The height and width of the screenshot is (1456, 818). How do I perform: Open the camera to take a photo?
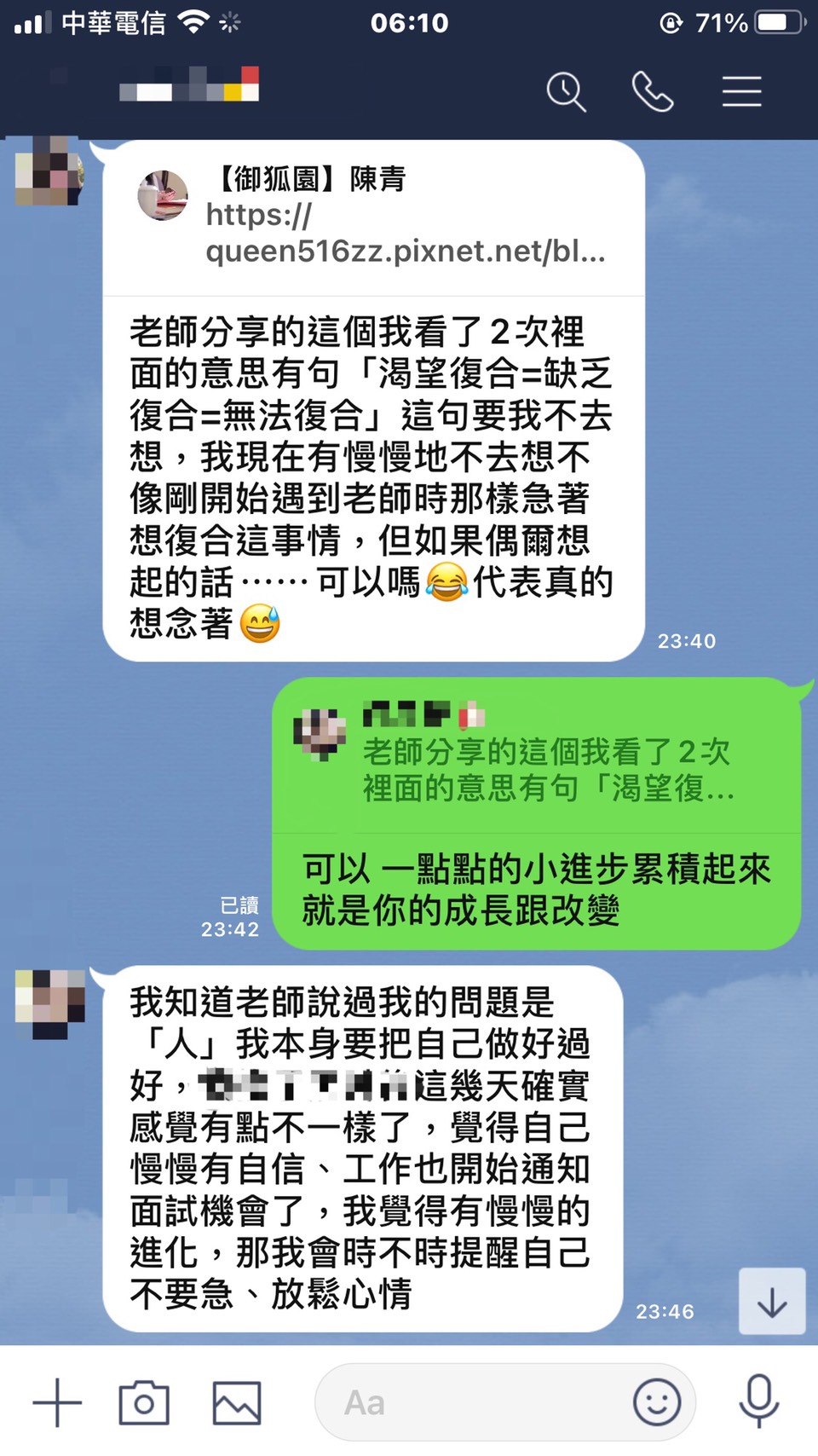[x=144, y=1402]
